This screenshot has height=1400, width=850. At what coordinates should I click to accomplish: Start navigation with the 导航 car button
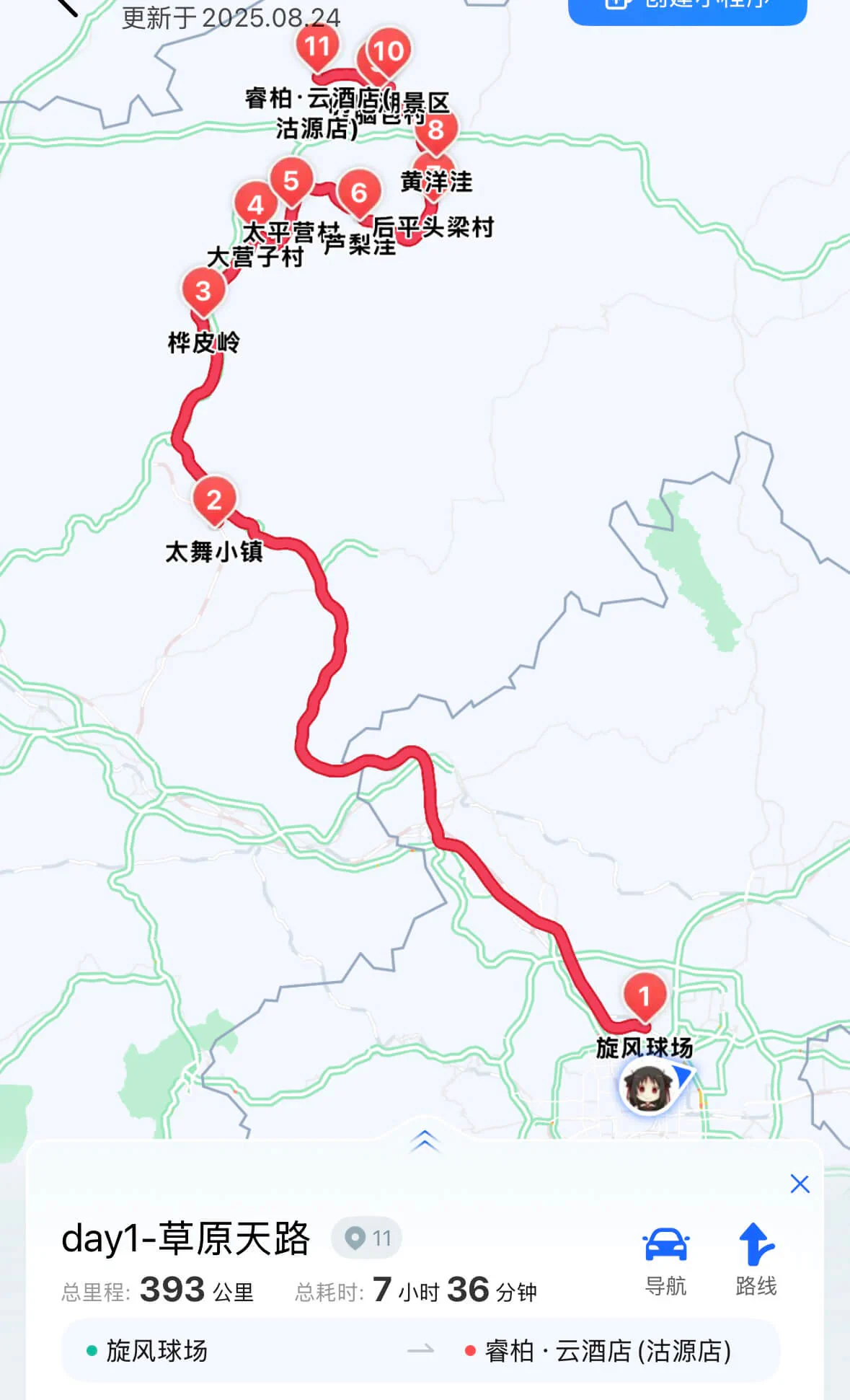click(x=665, y=1259)
